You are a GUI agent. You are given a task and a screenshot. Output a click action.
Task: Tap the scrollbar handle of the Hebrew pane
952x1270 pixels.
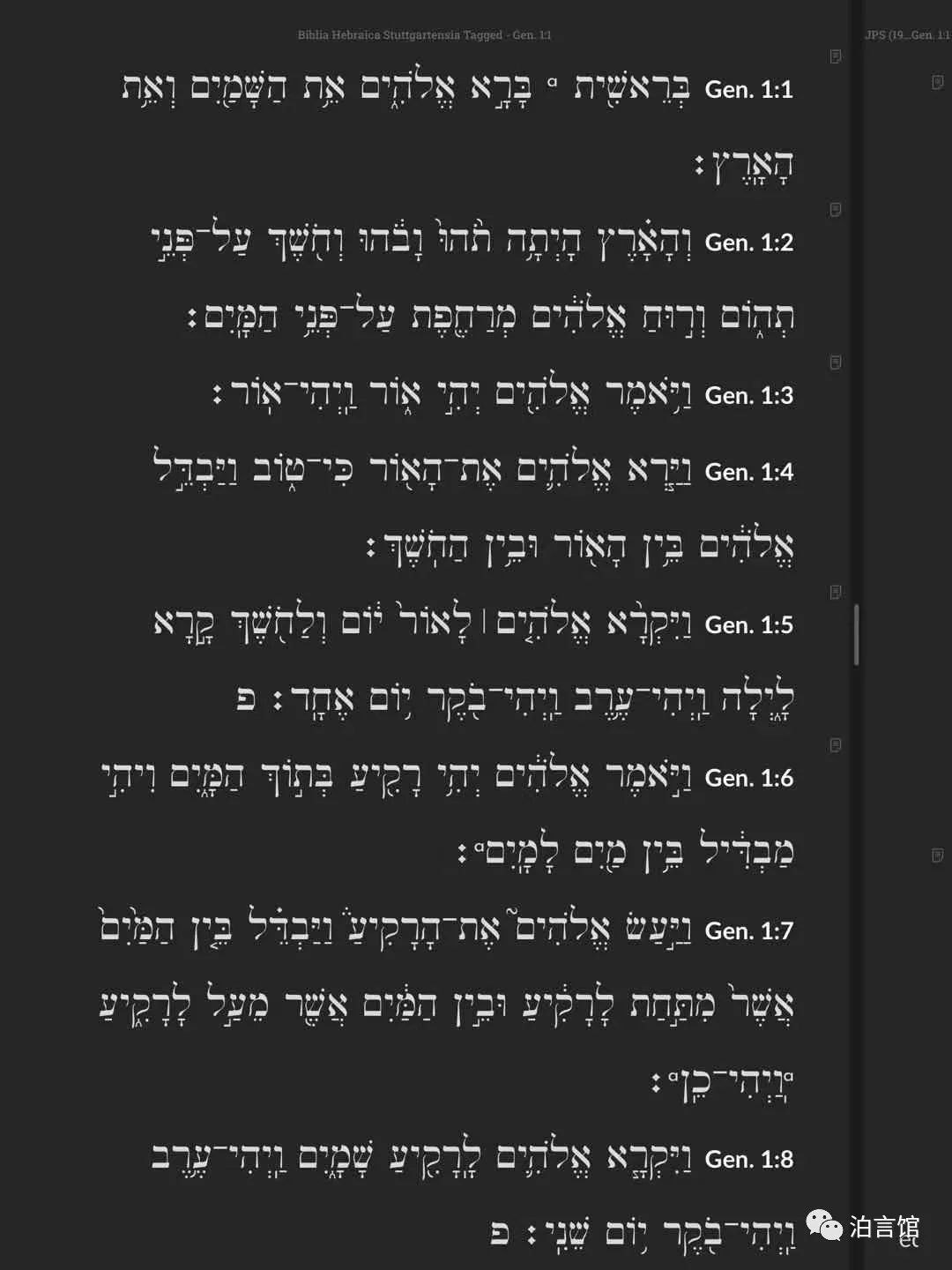point(856,634)
